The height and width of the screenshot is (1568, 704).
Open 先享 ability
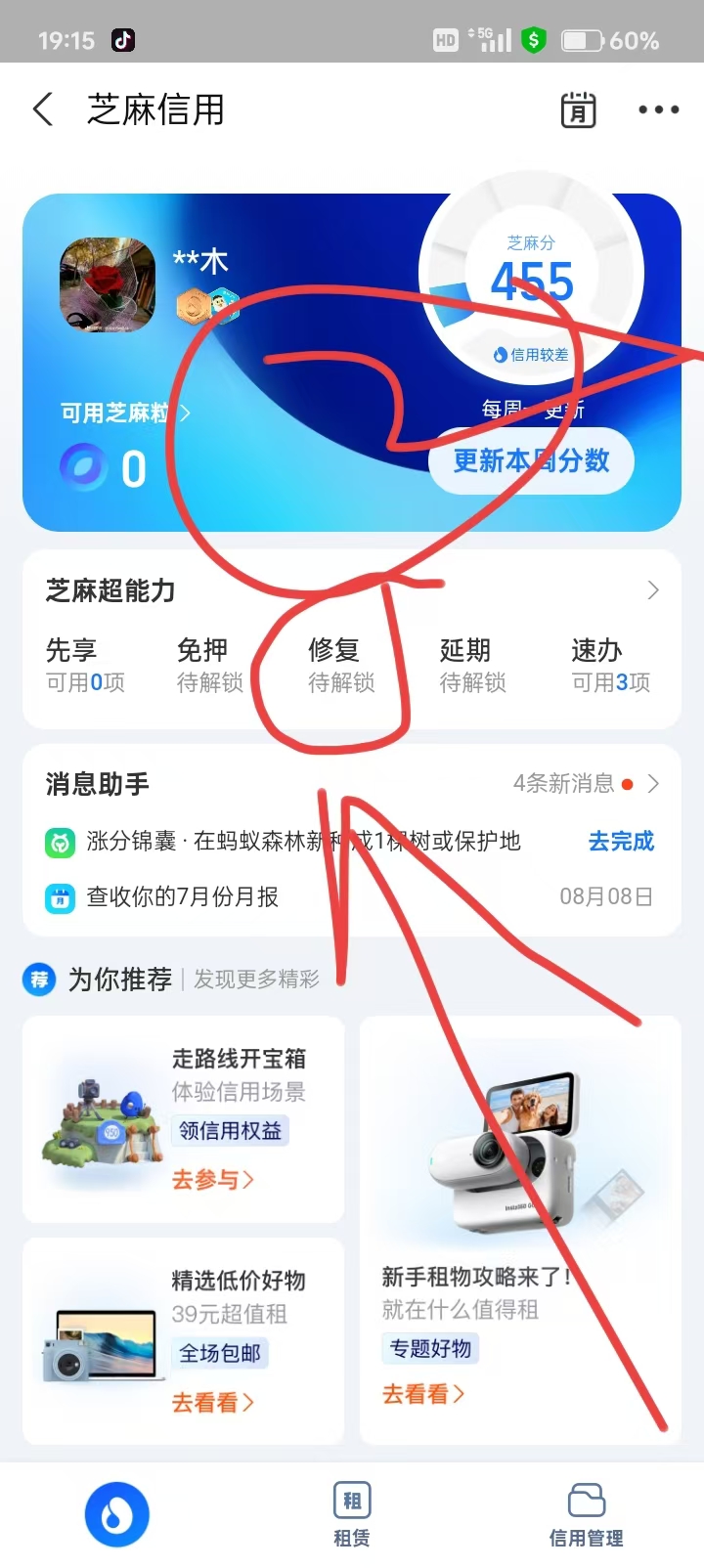click(85, 665)
